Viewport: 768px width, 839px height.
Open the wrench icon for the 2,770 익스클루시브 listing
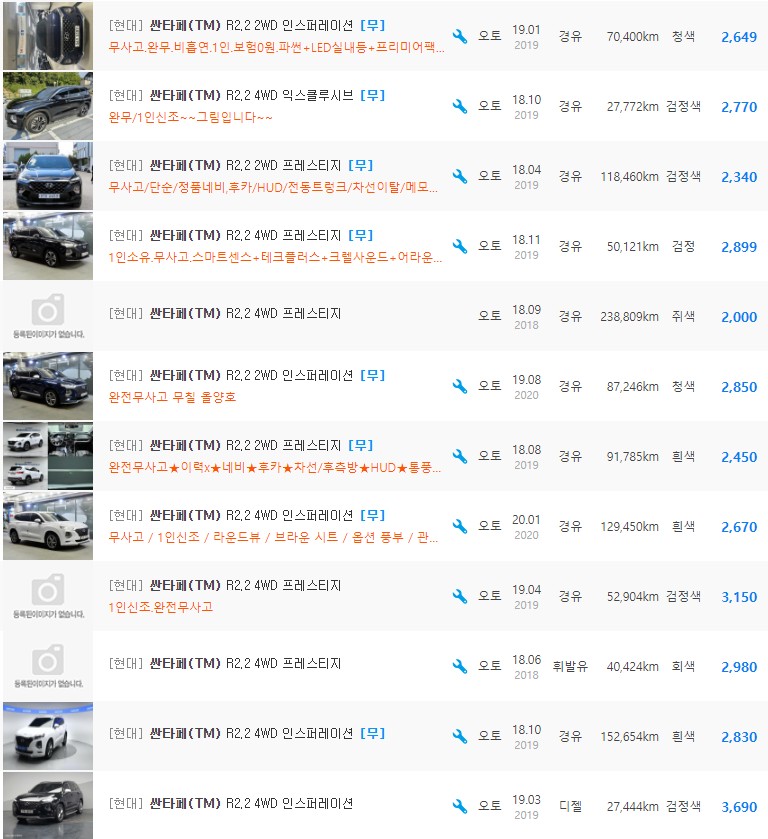(460, 105)
